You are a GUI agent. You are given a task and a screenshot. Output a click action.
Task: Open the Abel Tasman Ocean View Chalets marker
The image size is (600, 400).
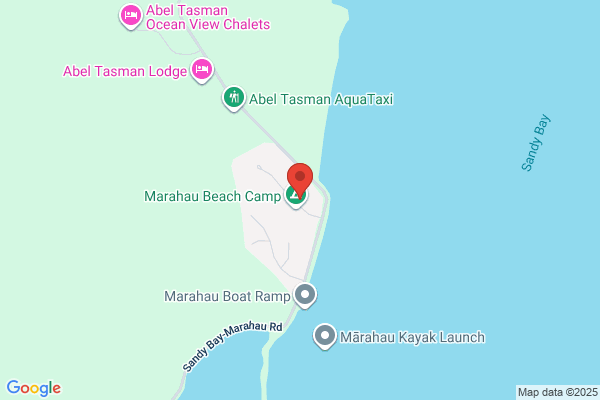coord(130,16)
